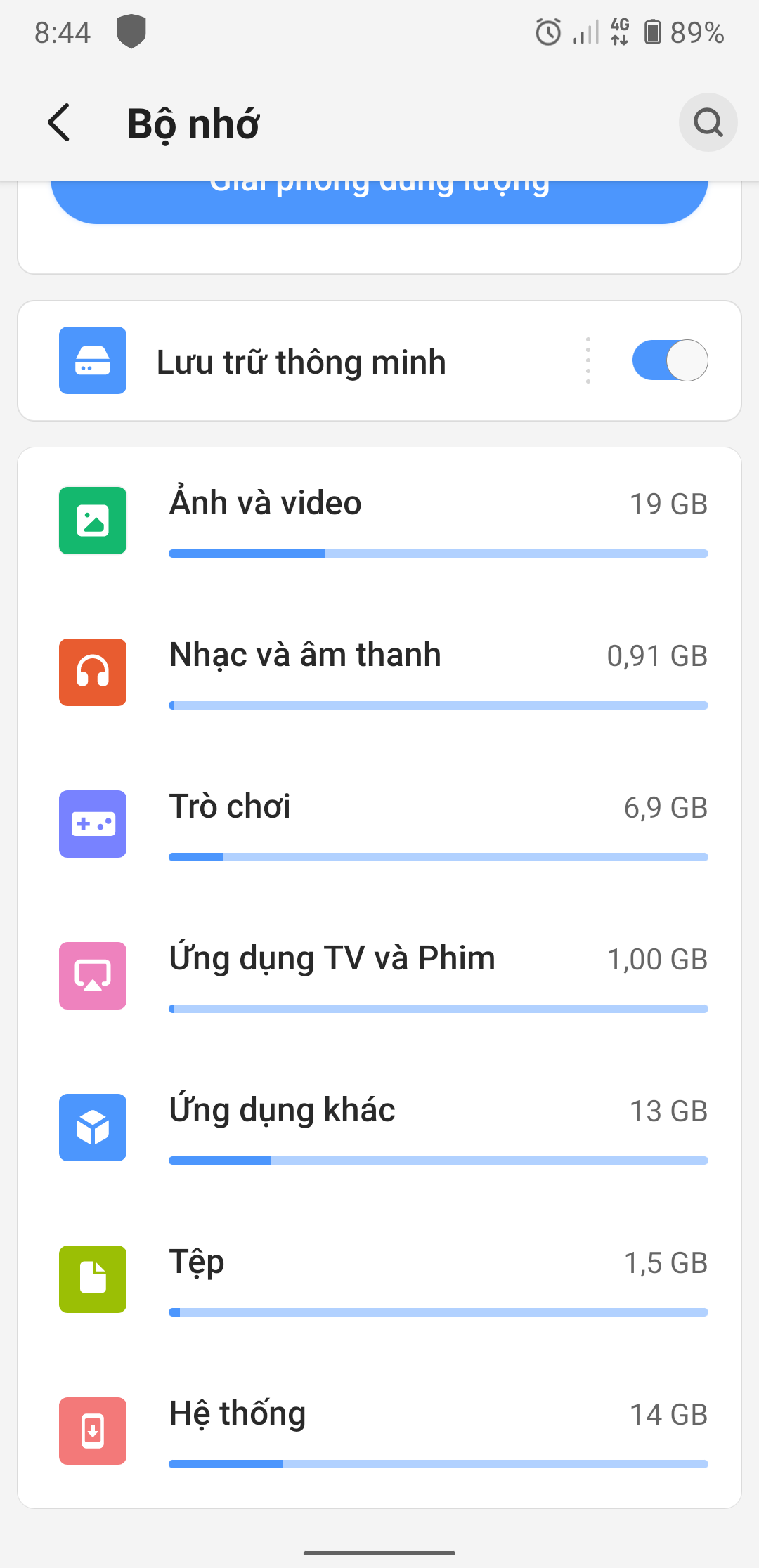Image resolution: width=759 pixels, height=1568 pixels.
Task: Select Ứng dụng TV và Phim
Action: point(379,976)
